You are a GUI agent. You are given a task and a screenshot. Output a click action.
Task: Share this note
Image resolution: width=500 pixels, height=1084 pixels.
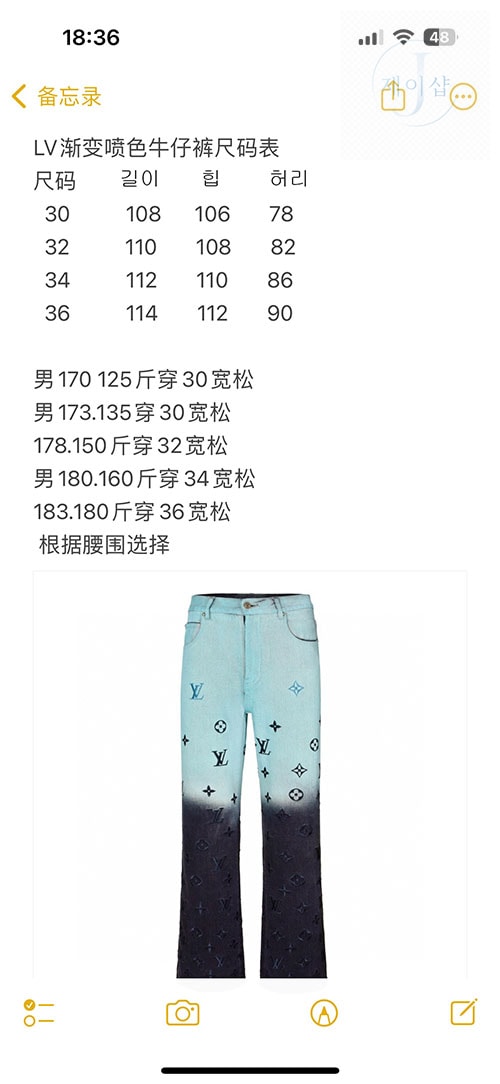393,95
